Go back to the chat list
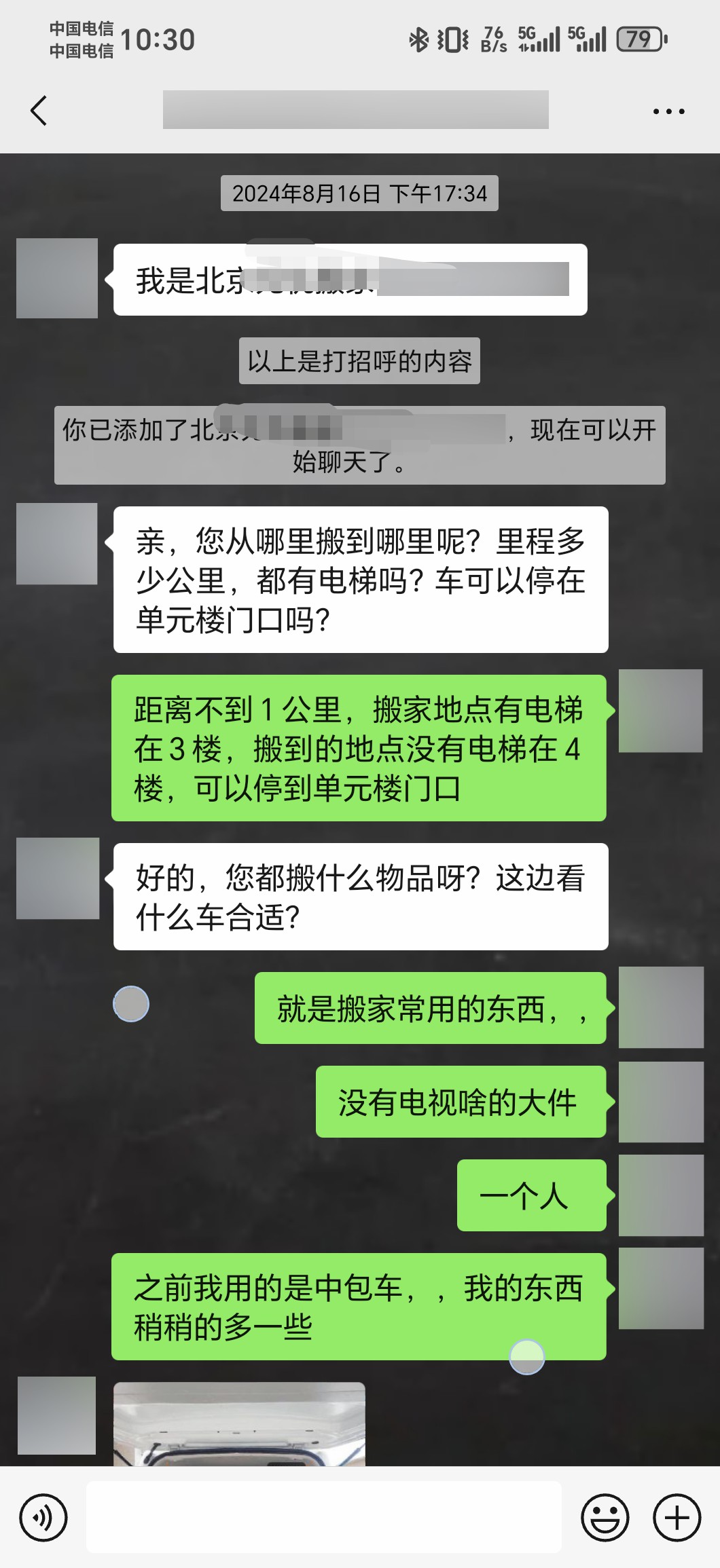 pos(39,111)
